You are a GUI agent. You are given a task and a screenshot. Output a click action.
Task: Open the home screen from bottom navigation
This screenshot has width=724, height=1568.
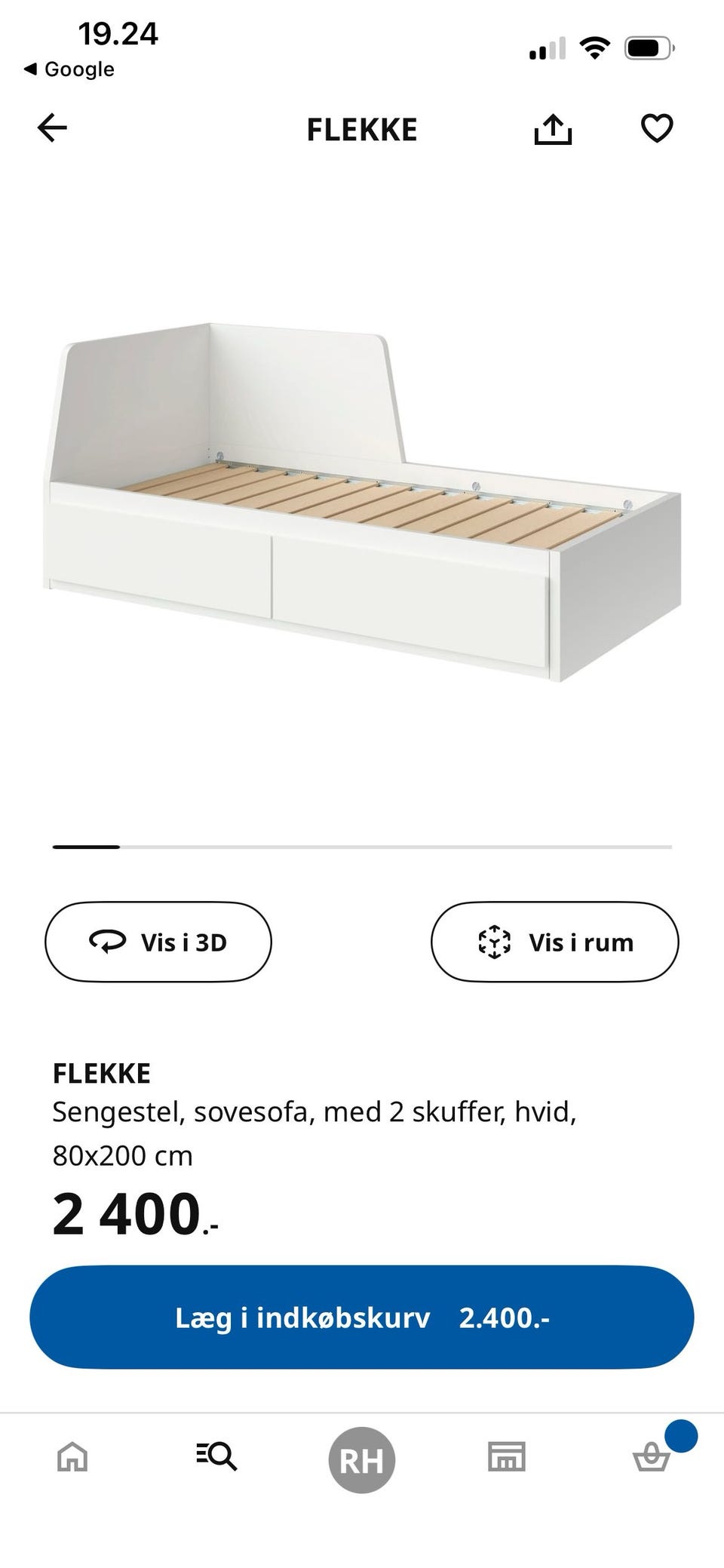click(72, 1458)
